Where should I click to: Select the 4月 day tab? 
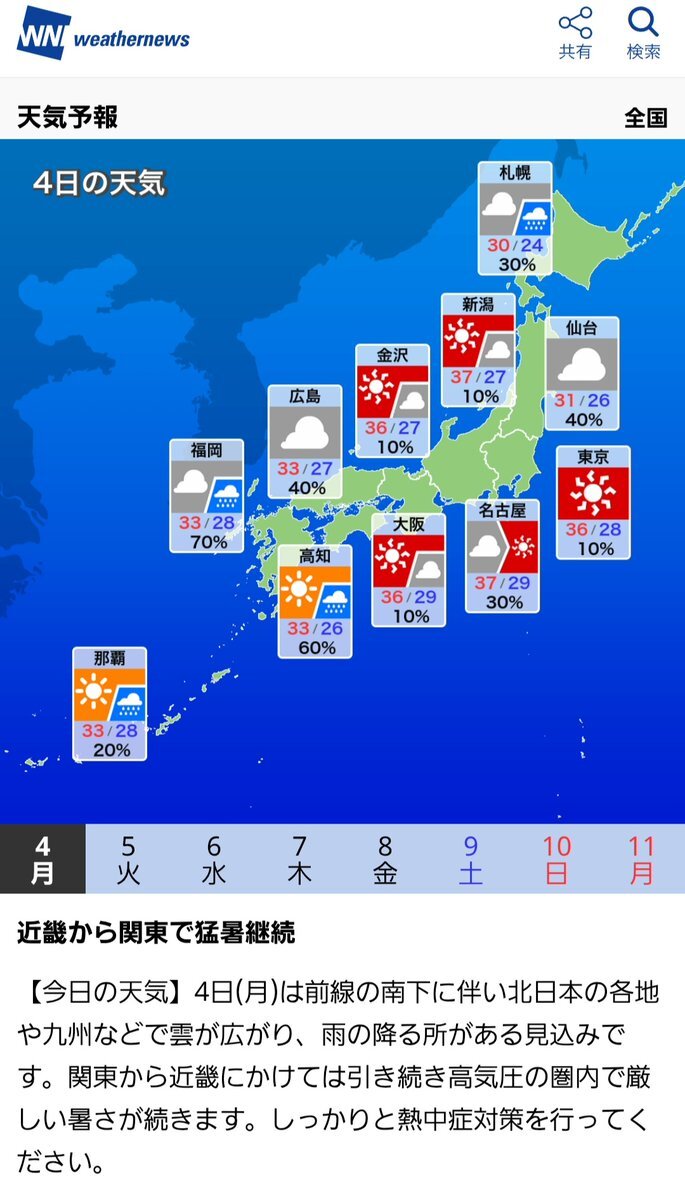pyautogui.click(x=43, y=859)
